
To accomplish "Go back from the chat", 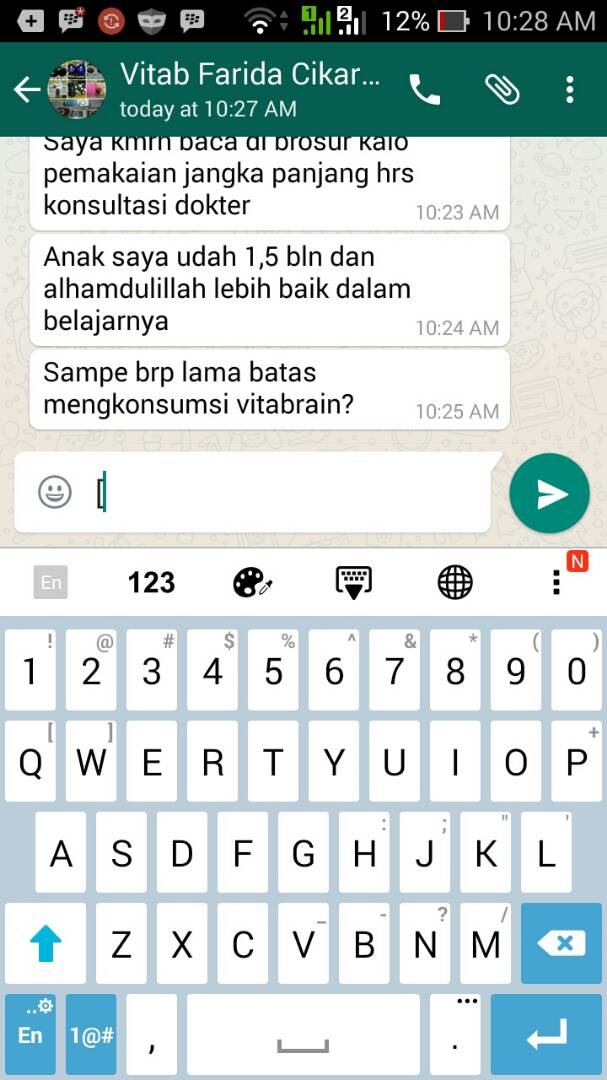I will 26,90.
